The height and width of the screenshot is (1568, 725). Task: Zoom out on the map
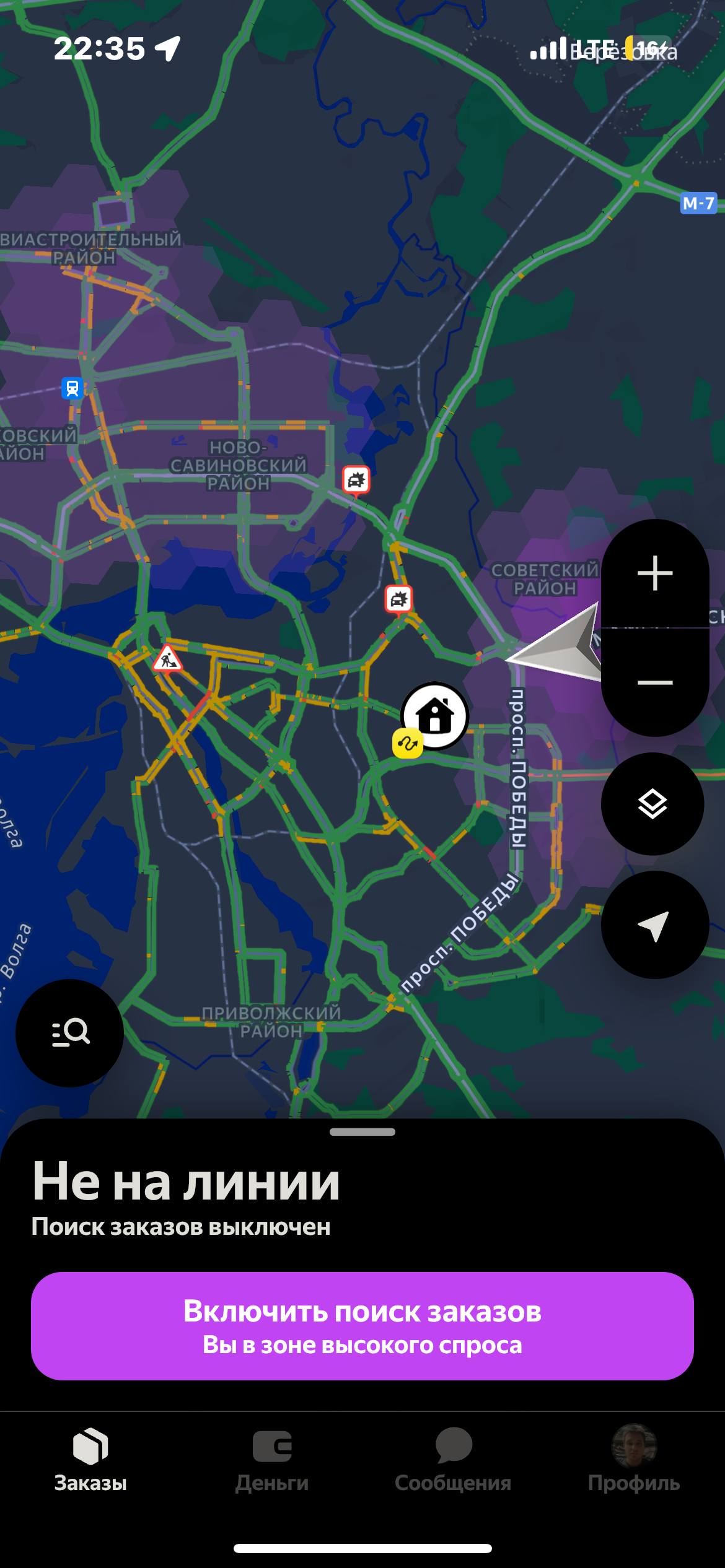tap(655, 682)
